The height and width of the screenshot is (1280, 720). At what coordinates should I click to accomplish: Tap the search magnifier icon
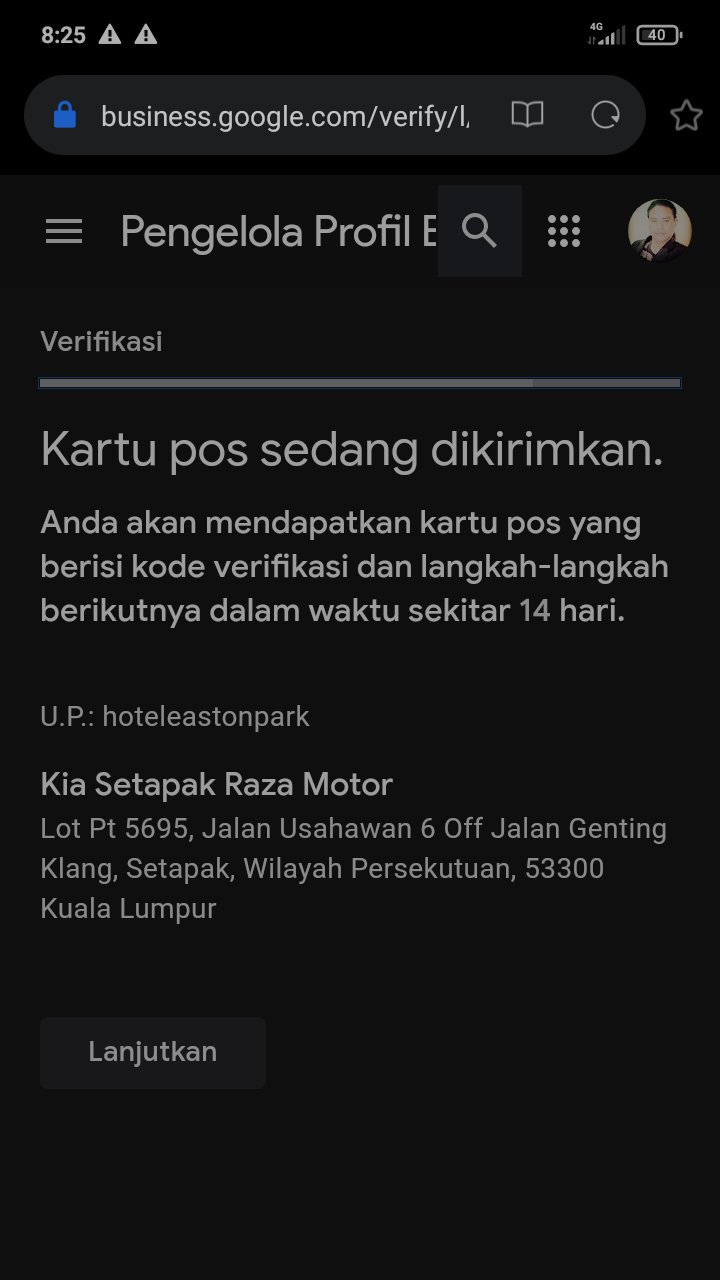coord(480,231)
